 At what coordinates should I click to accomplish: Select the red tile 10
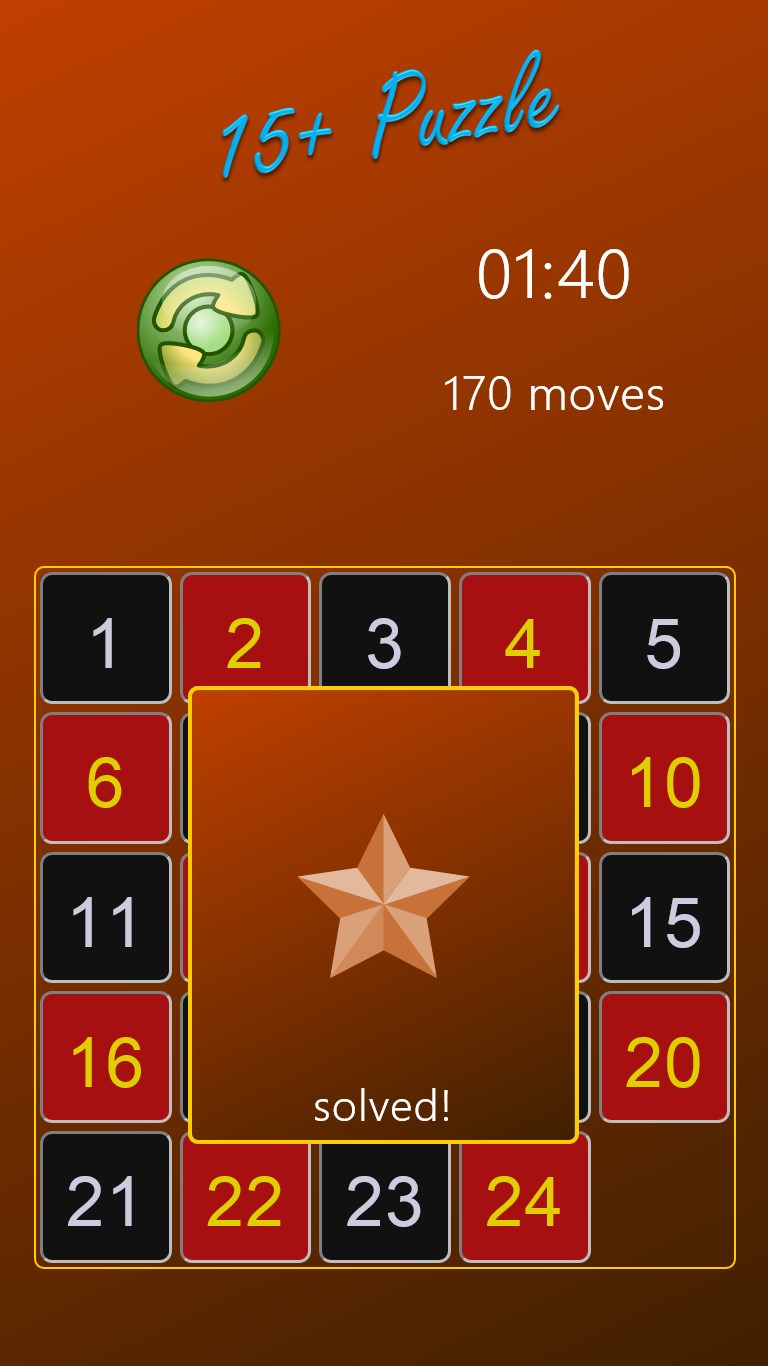pos(664,778)
